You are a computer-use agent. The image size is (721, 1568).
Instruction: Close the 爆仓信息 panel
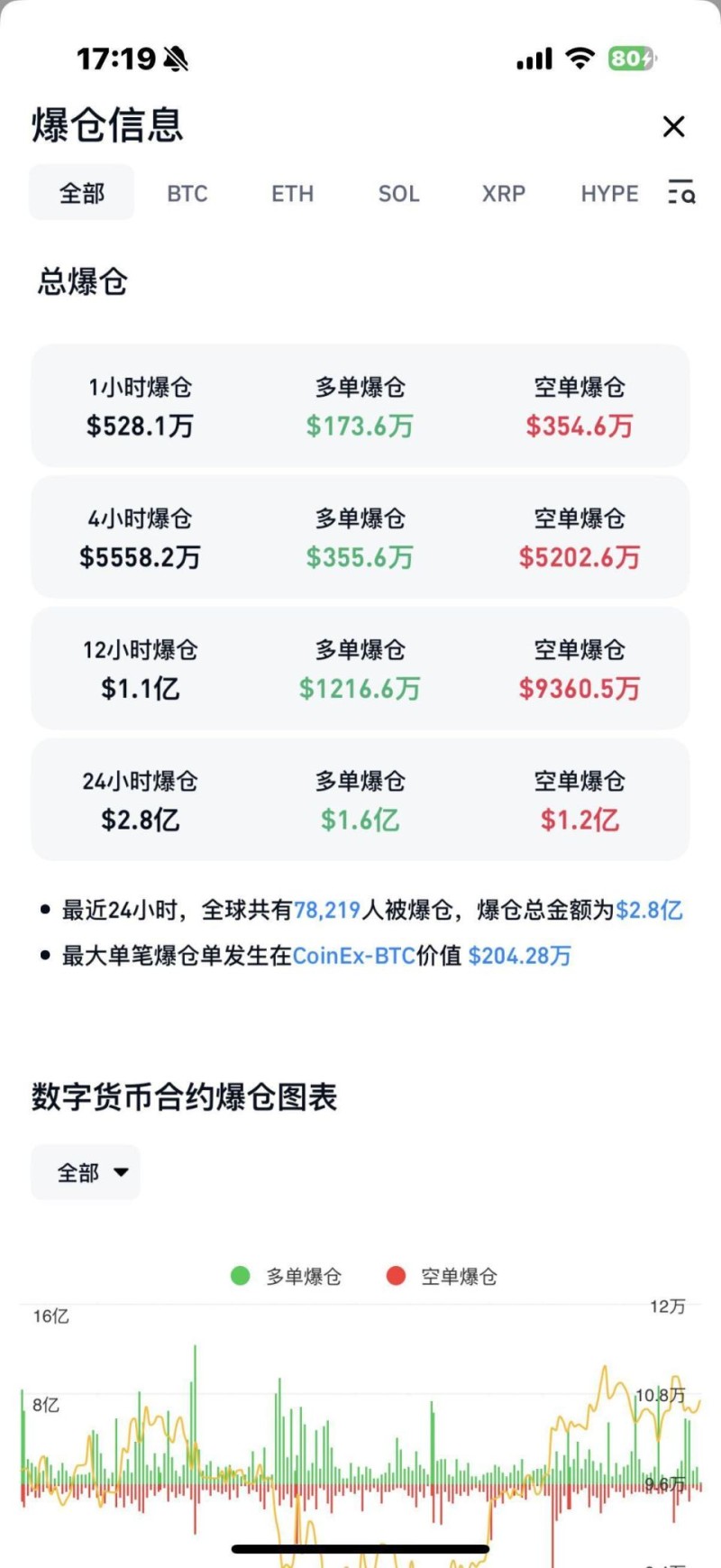click(x=673, y=127)
